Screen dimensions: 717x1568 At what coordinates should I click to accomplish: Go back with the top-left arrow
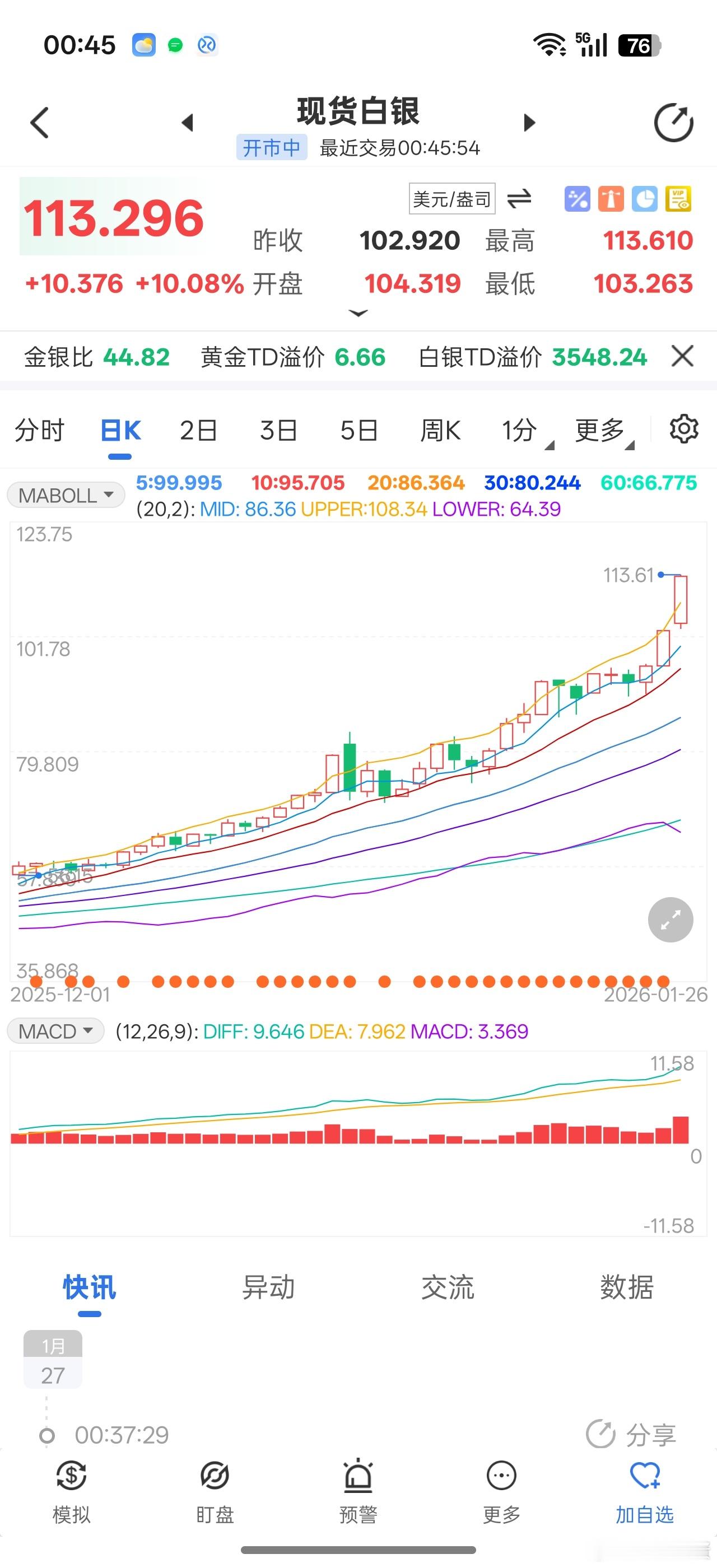(38, 122)
